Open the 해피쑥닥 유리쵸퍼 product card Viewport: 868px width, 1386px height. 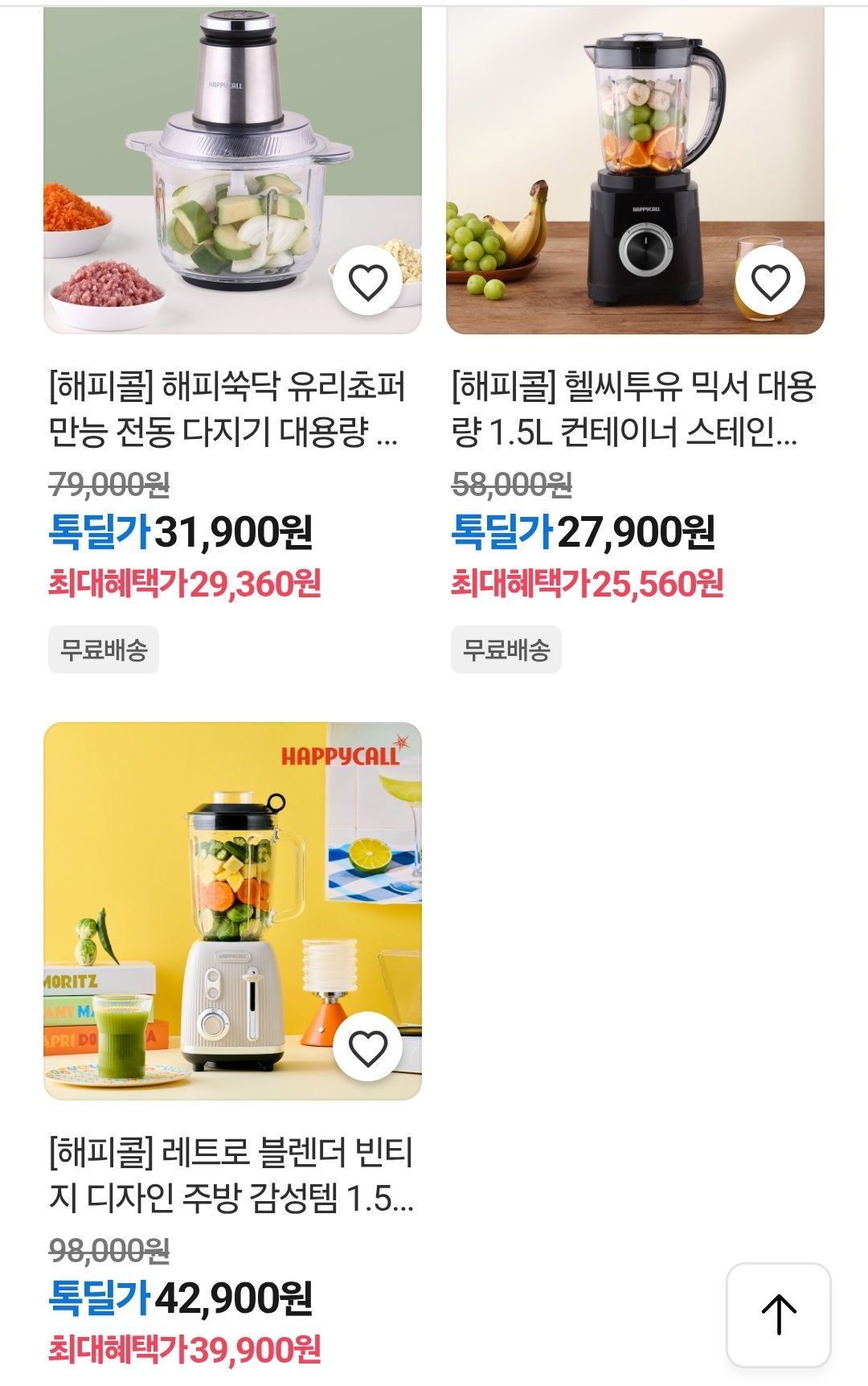[227, 409]
